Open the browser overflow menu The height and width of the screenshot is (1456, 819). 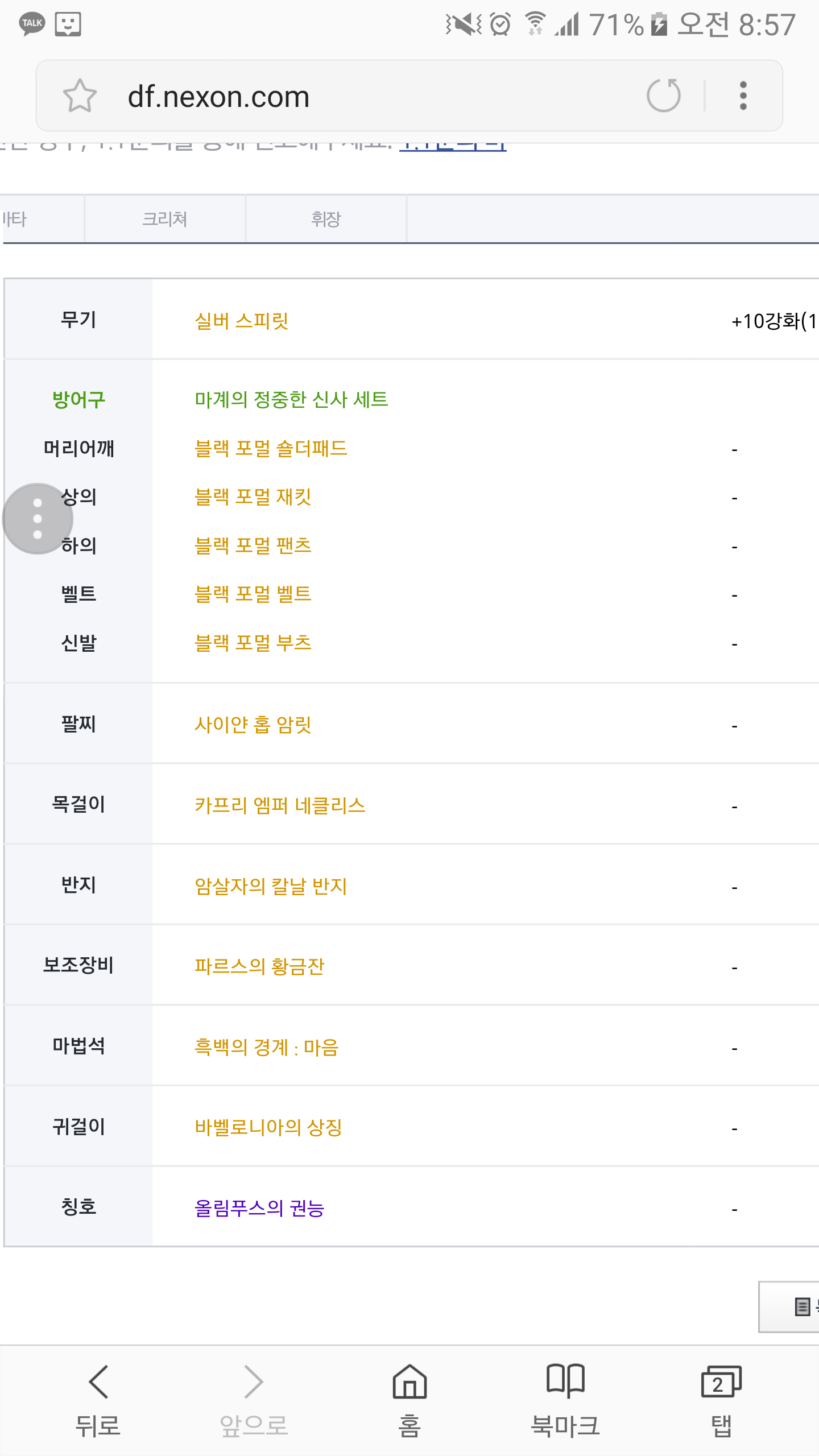(x=743, y=96)
